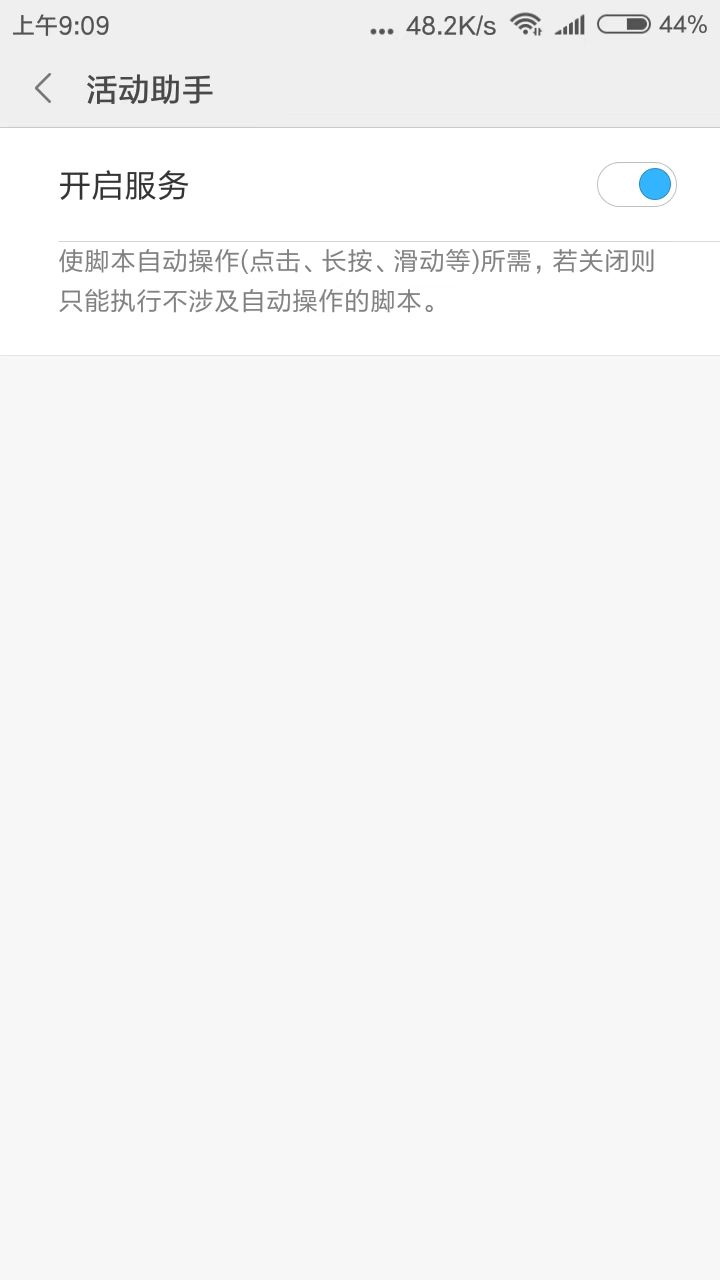Tap the battery indicator icon

[x=625, y=27]
